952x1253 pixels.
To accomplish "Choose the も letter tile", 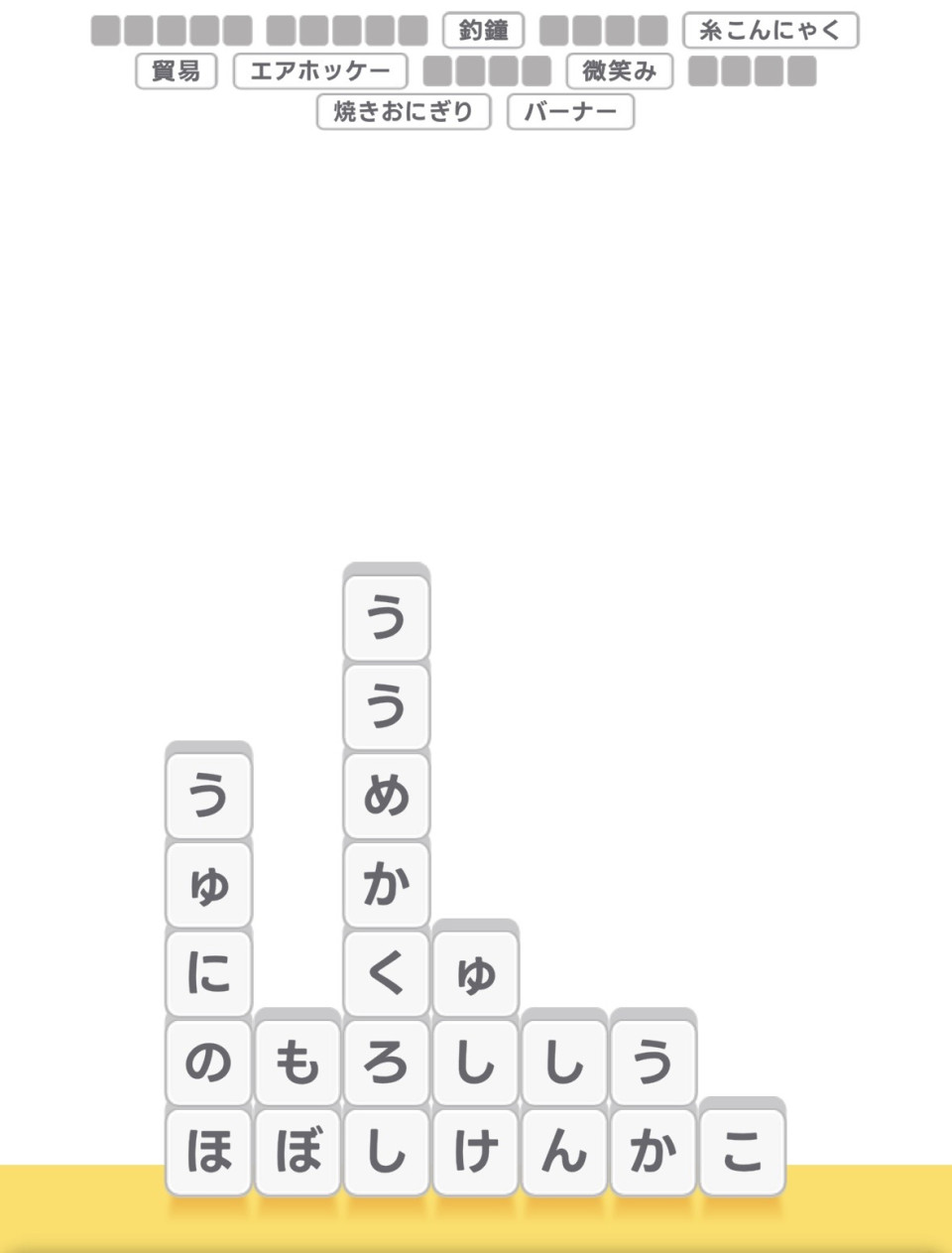I will [297, 1062].
